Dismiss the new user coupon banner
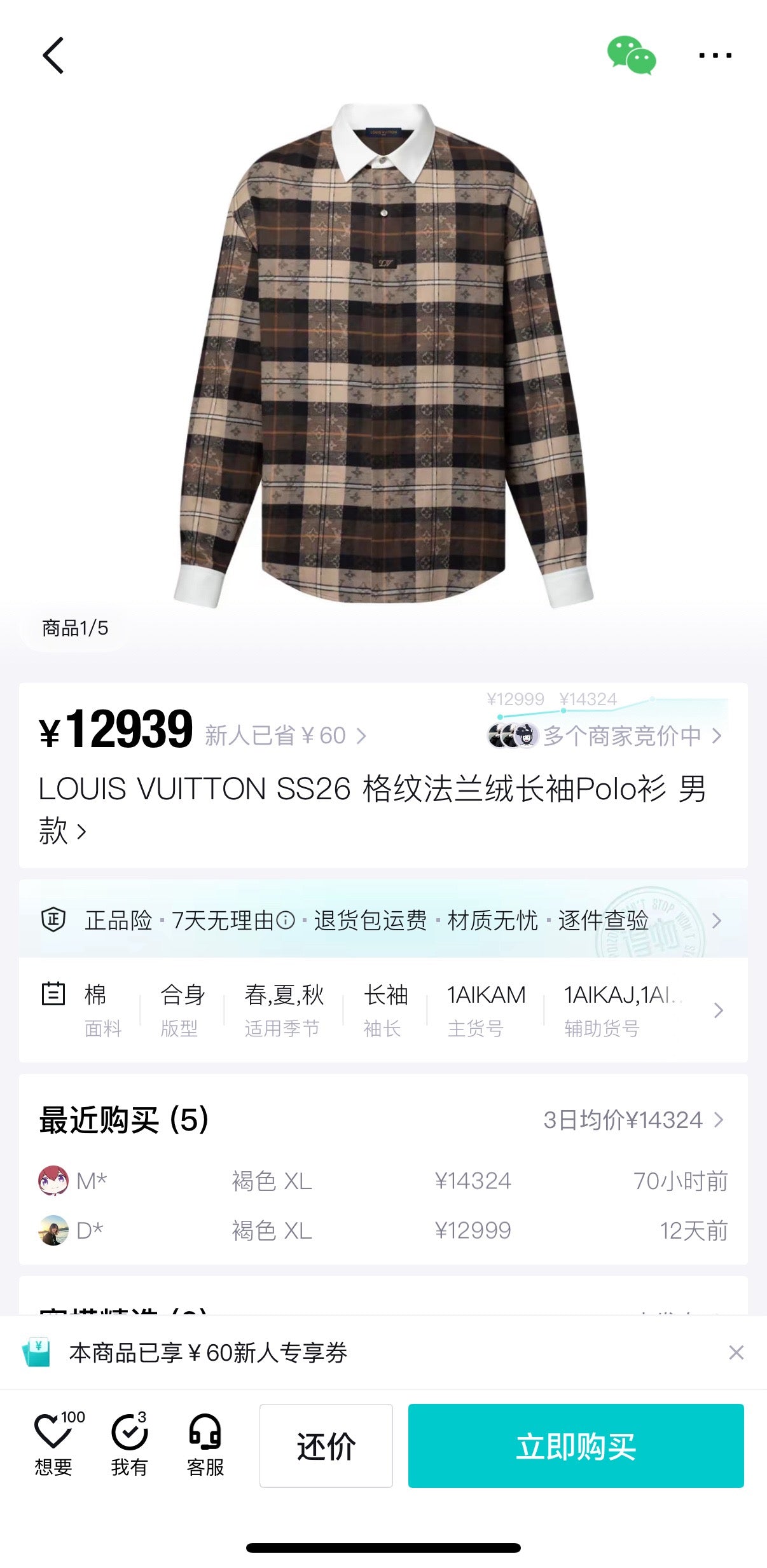This screenshot has height=1568, width=767. tap(735, 1352)
